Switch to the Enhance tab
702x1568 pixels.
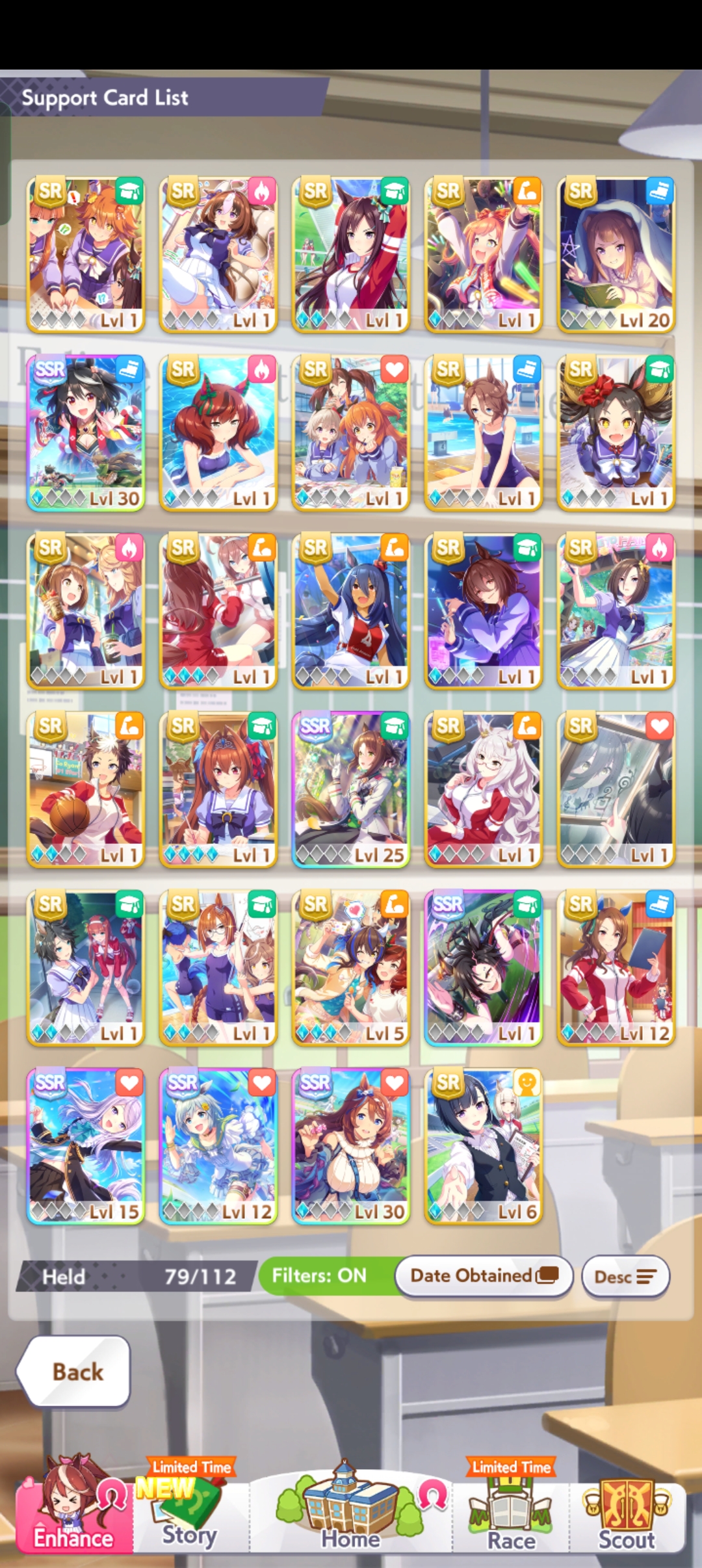(73, 1515)
